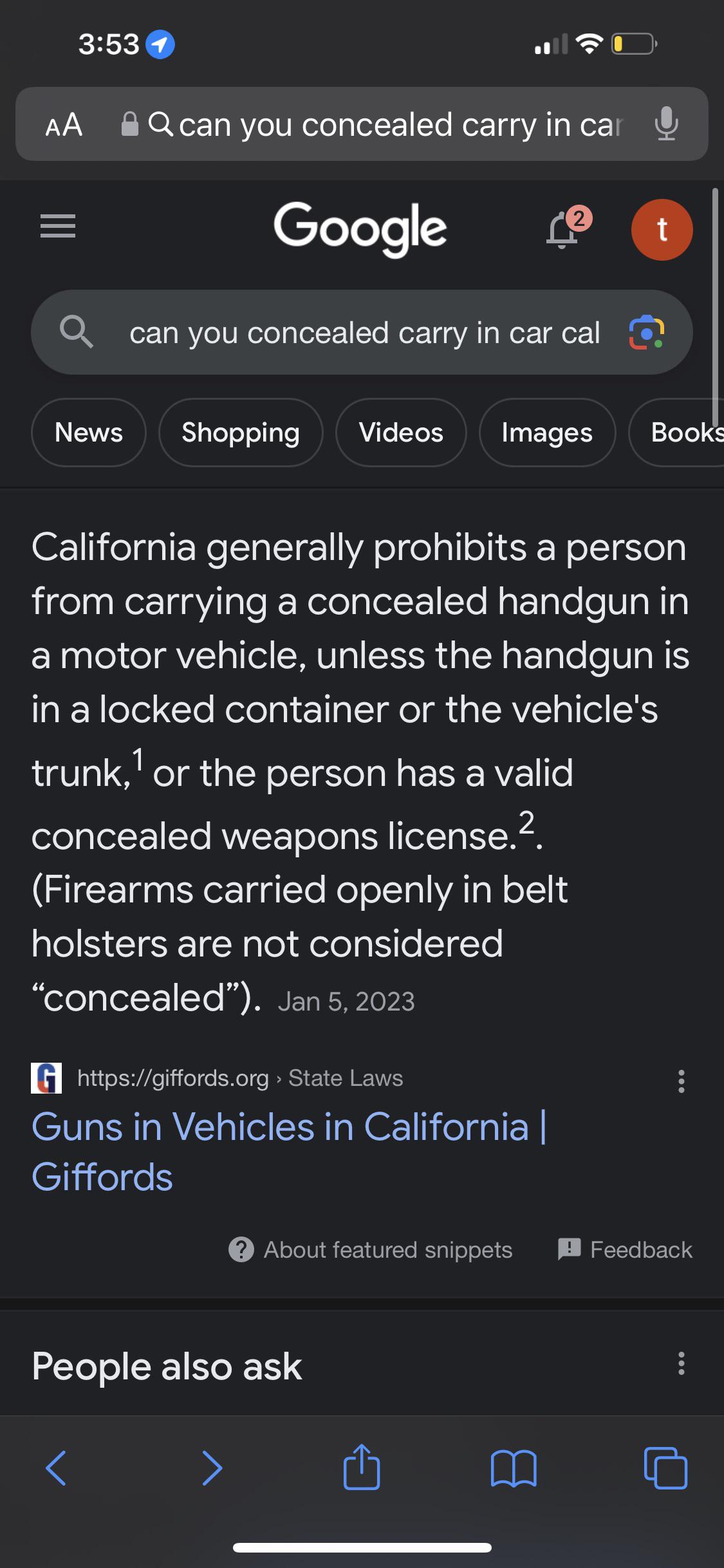Go back using Safari back arrow
Image resolution: width=724 pixels, height=1568 pixels.
57,1468
